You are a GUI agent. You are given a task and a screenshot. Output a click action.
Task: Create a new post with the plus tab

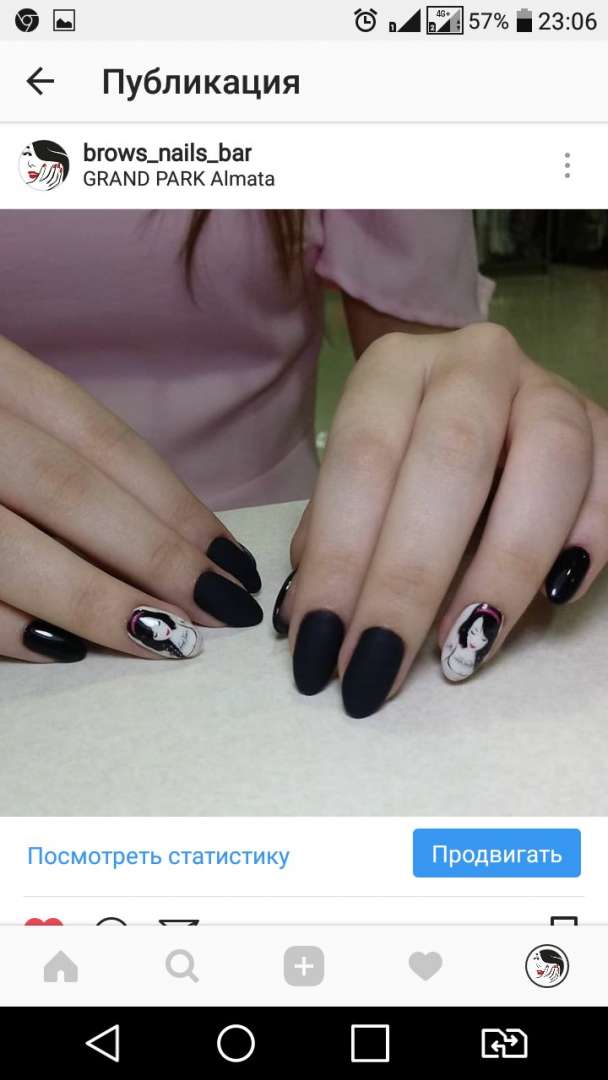coord(304,966)
